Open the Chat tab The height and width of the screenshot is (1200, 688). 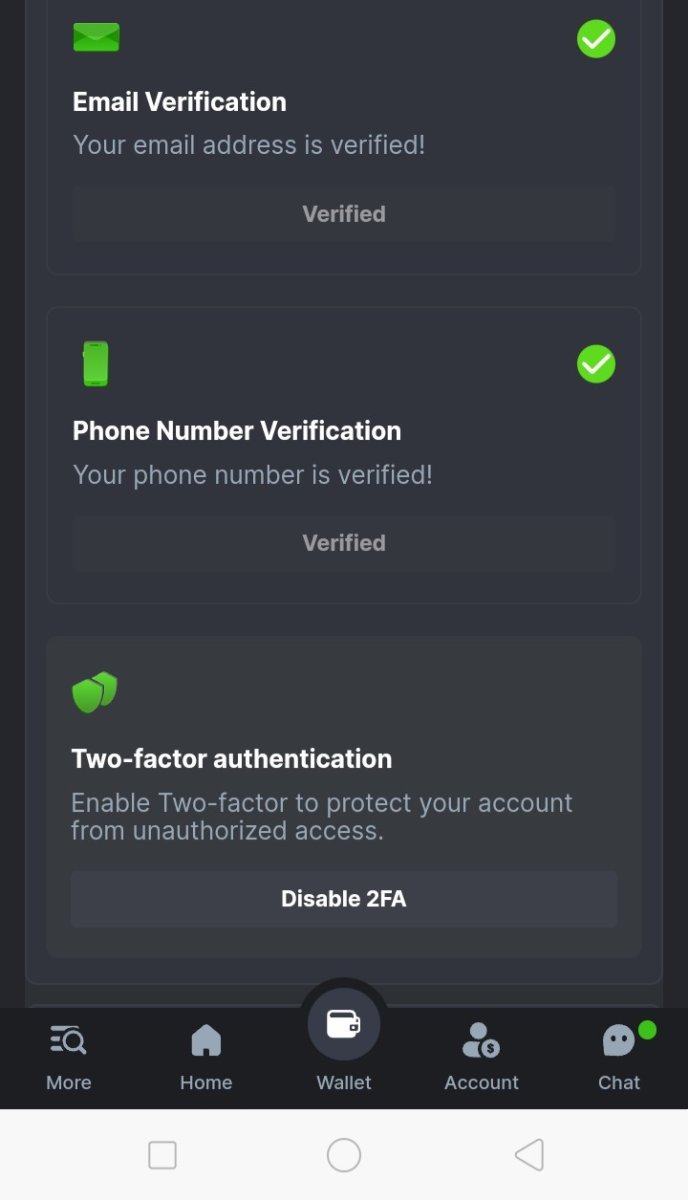pos(619,1057)
